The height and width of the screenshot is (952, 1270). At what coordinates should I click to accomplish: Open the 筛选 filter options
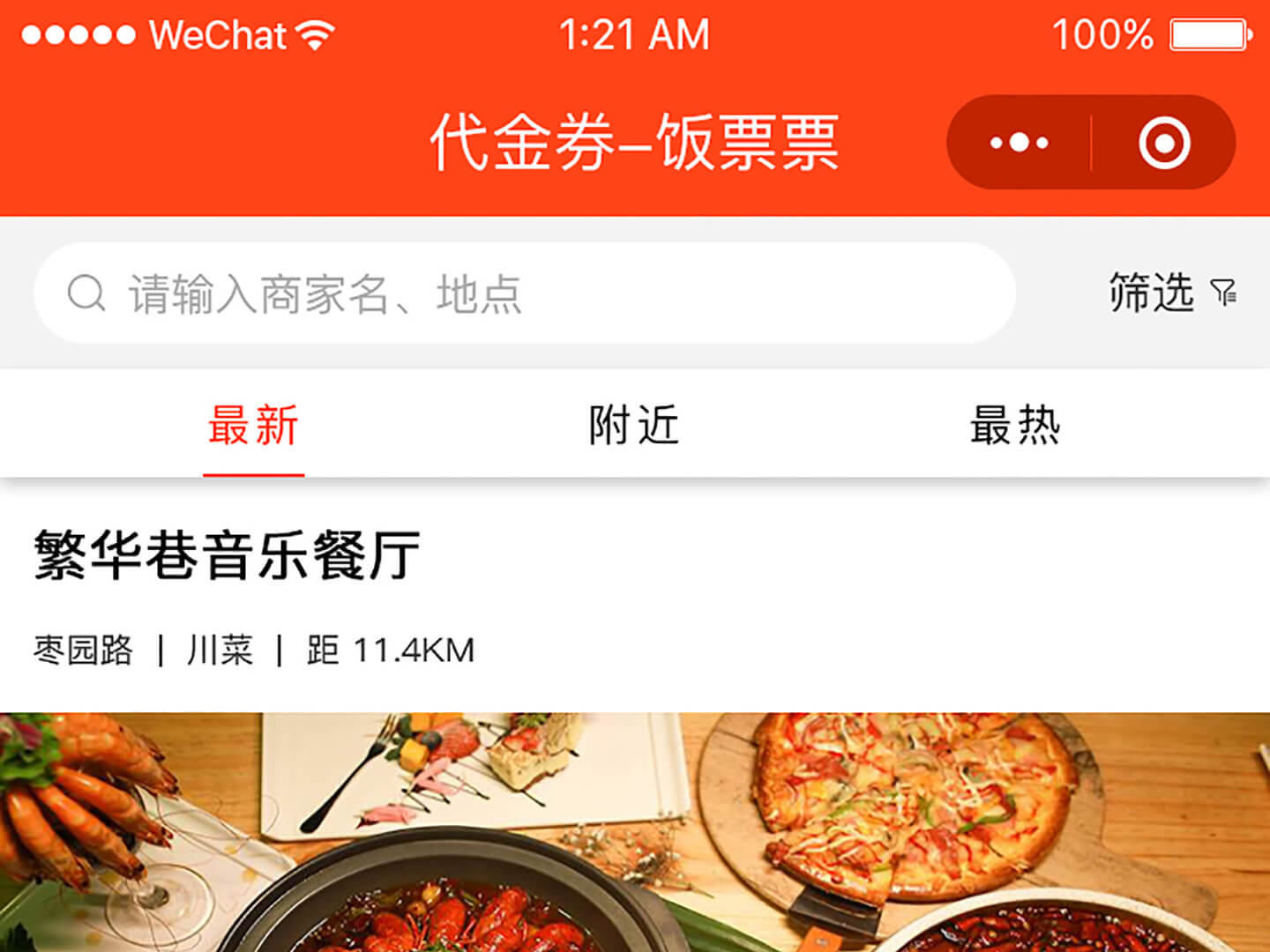click(x=1171, y=293)
